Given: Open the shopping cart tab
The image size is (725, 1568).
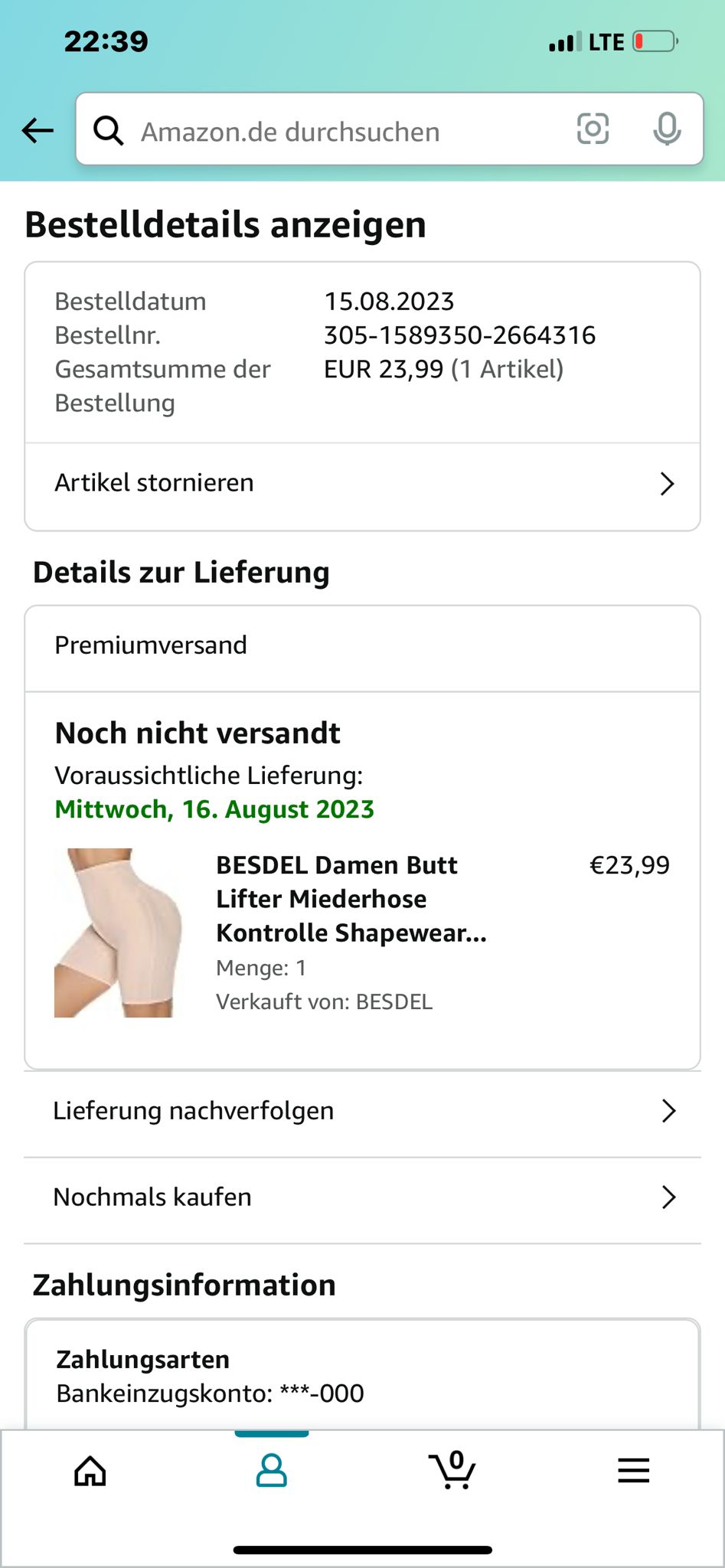Looking at the screenshot, I should (x=452, y=1471).
